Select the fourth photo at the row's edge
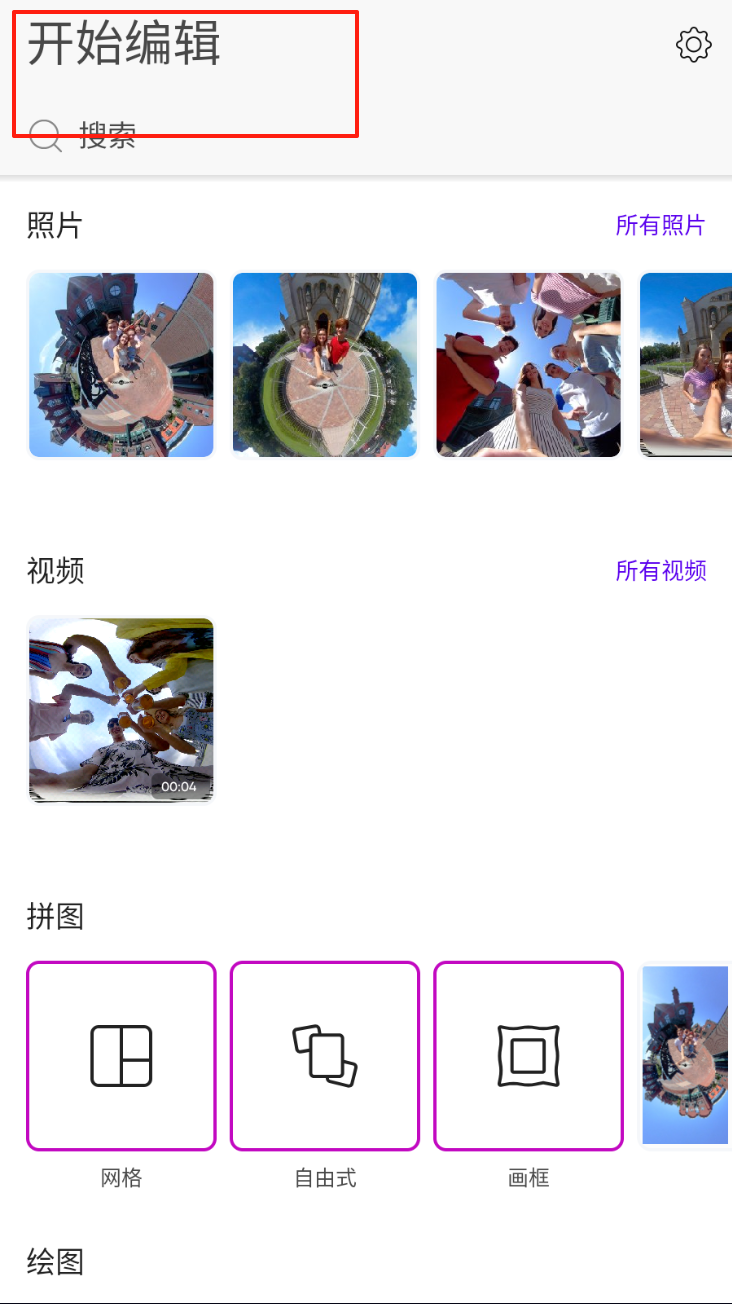Image resolution: width=732 pixels, height=1304 pixels. [686, 365]
